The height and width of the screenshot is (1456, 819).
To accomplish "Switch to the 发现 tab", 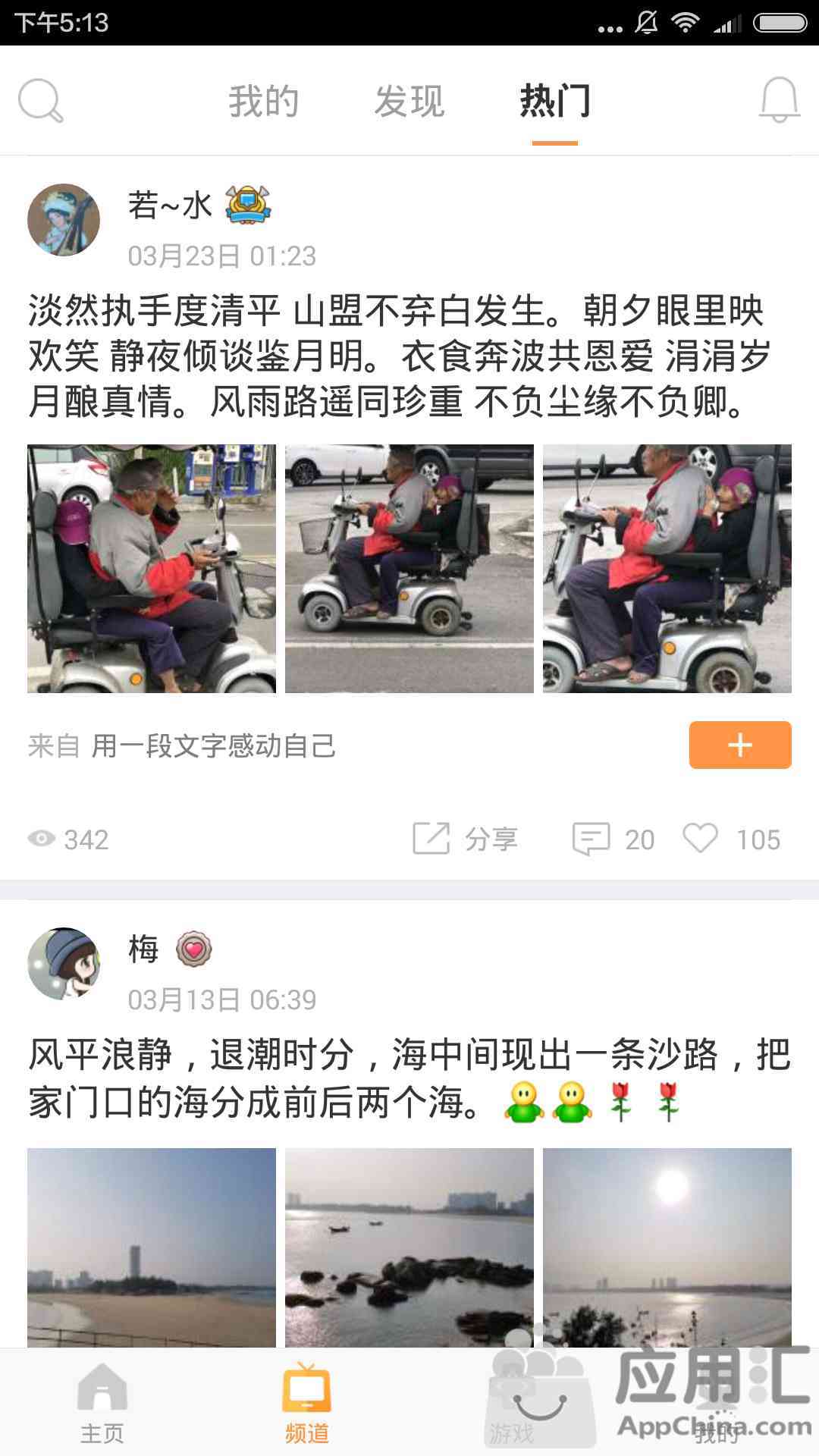I will [x=409, y=102].
